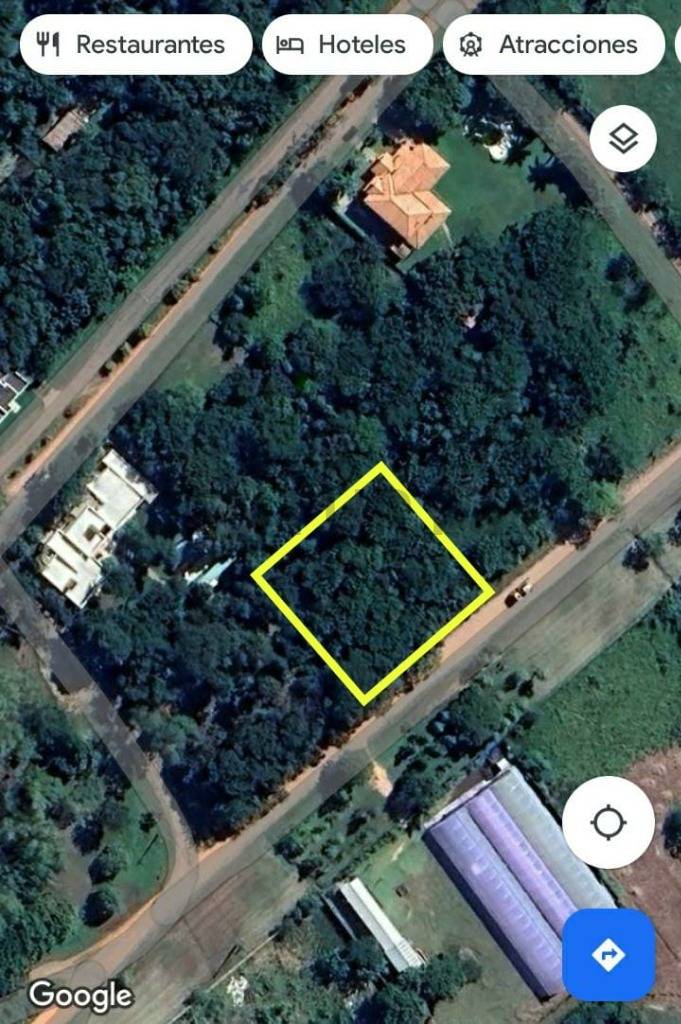Screen dimensions: 681x1024
Task: Open the map layers button
Action: pos(623,139)
